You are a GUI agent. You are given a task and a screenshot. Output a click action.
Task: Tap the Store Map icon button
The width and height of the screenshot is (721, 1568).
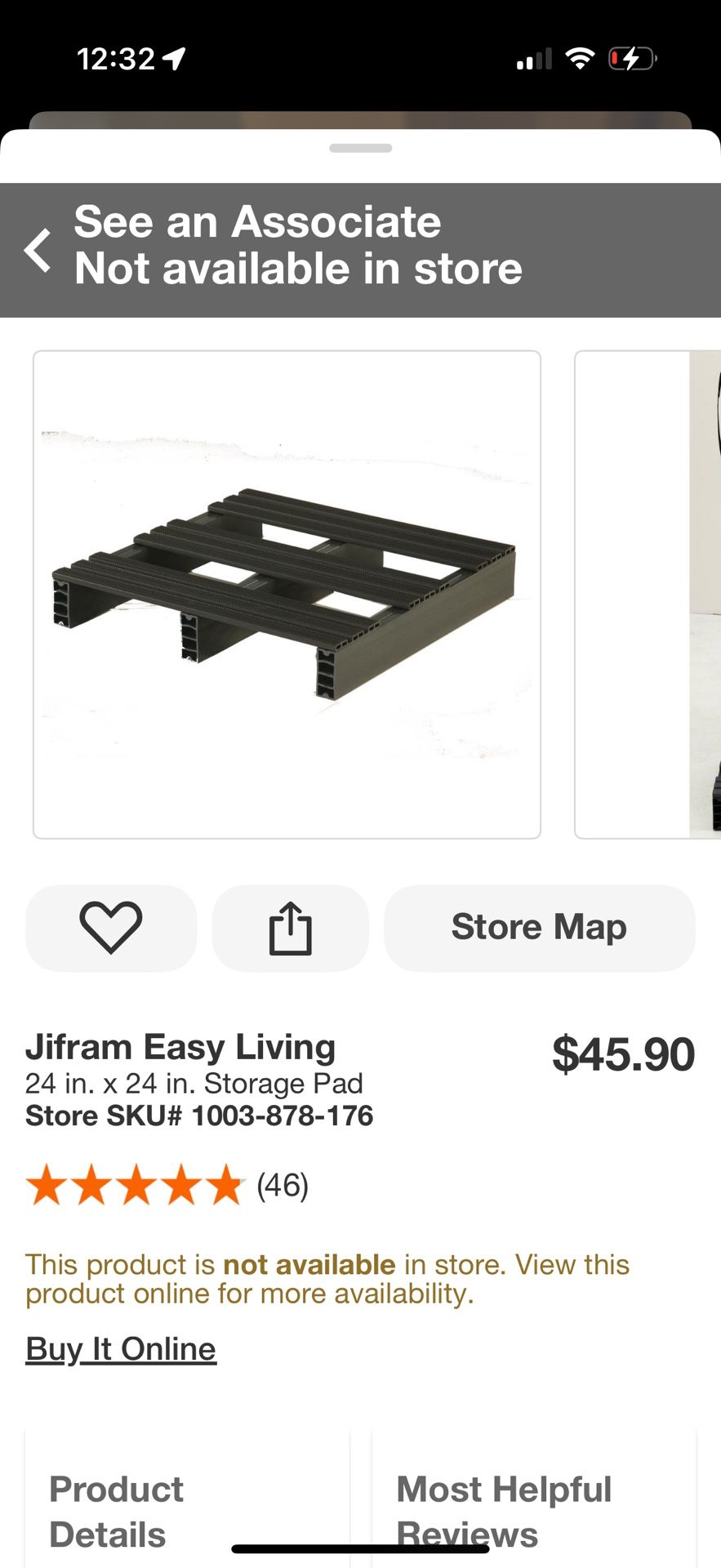(x=538, y=927)
